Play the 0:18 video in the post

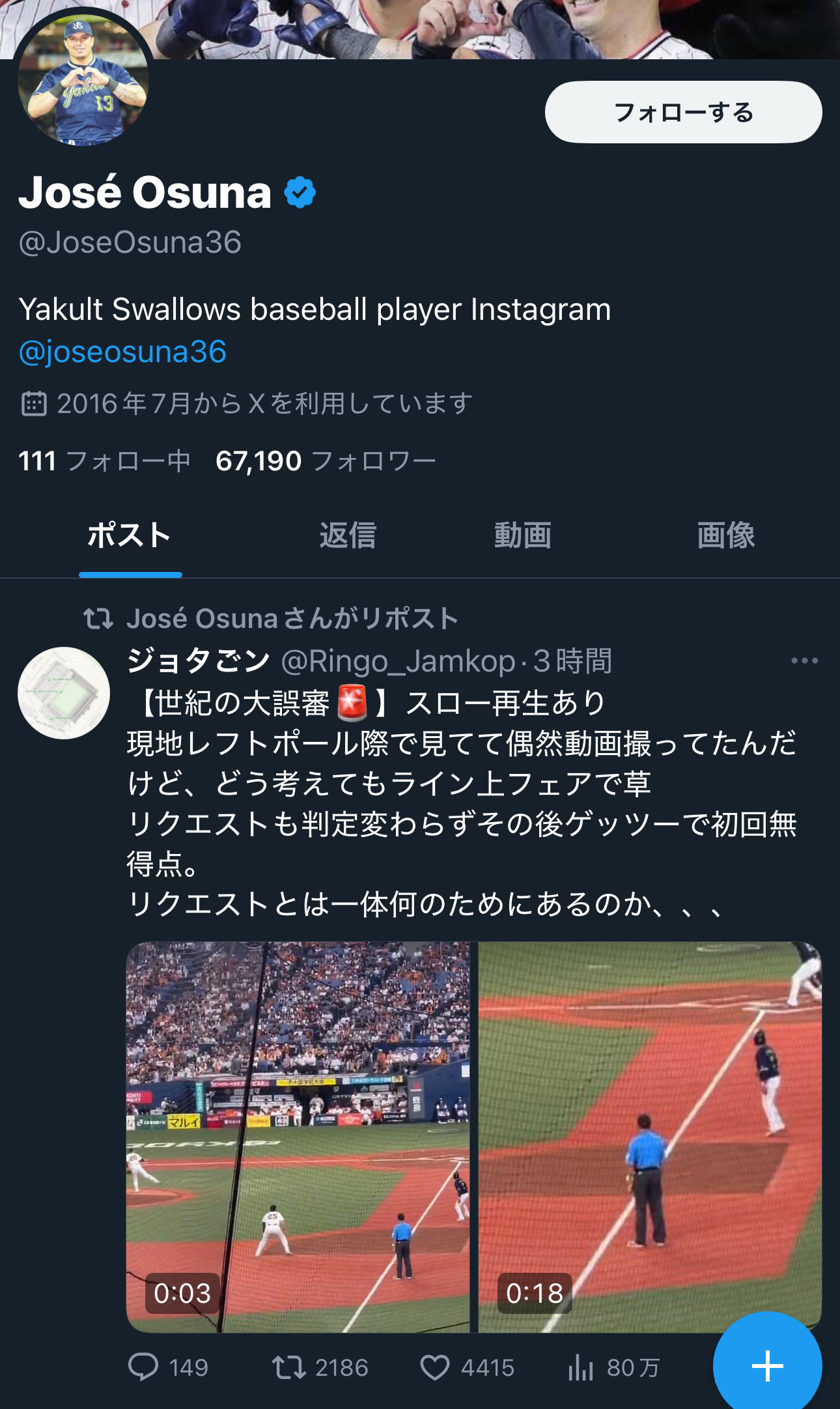pos(650,1137)
